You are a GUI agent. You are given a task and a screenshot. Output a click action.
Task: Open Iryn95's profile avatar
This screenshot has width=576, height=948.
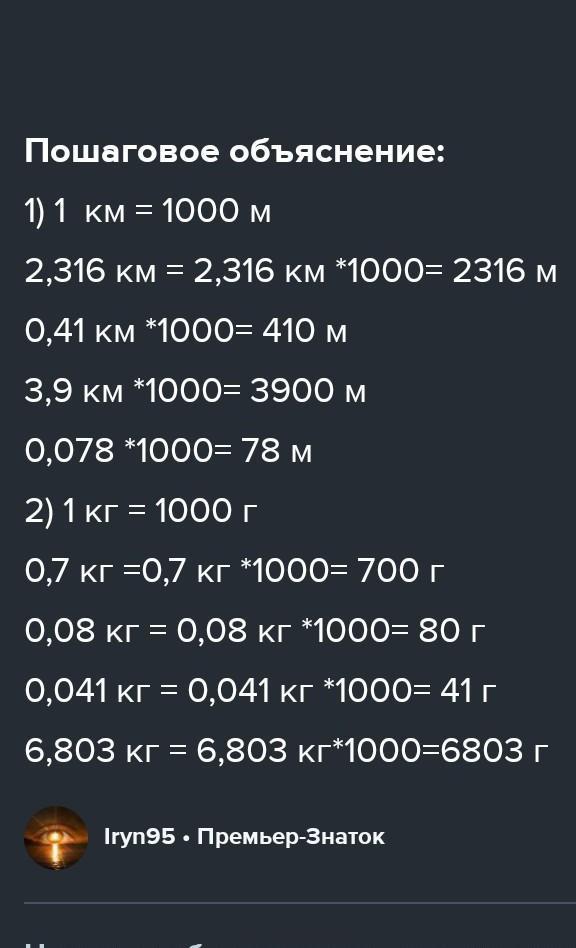pos(56,838)
